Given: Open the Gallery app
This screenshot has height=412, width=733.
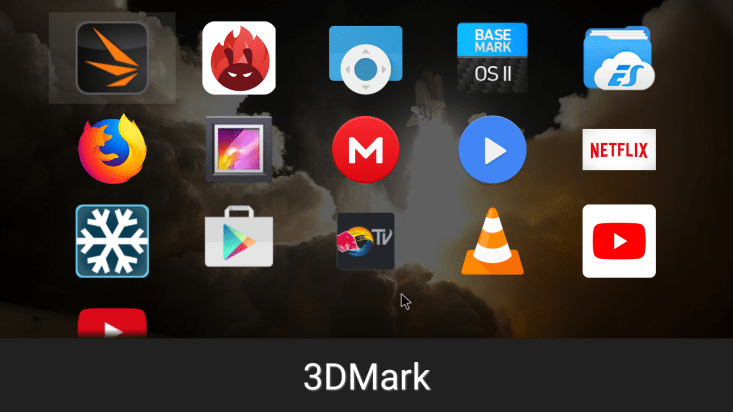Looking at the screenshot, I should pyautogui.click(x=239, y=150).
